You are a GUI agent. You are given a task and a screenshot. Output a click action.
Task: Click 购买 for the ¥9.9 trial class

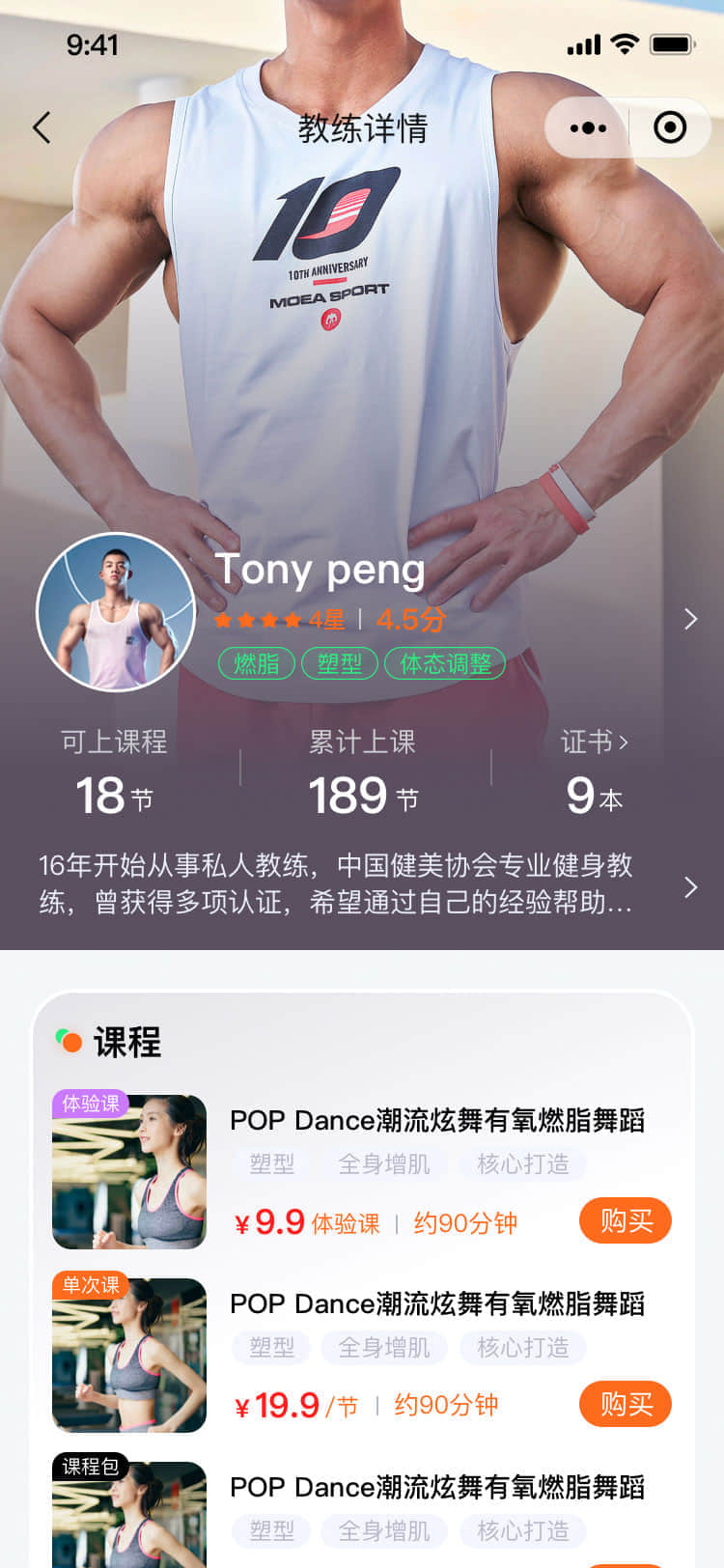[x=625, y=1220]
